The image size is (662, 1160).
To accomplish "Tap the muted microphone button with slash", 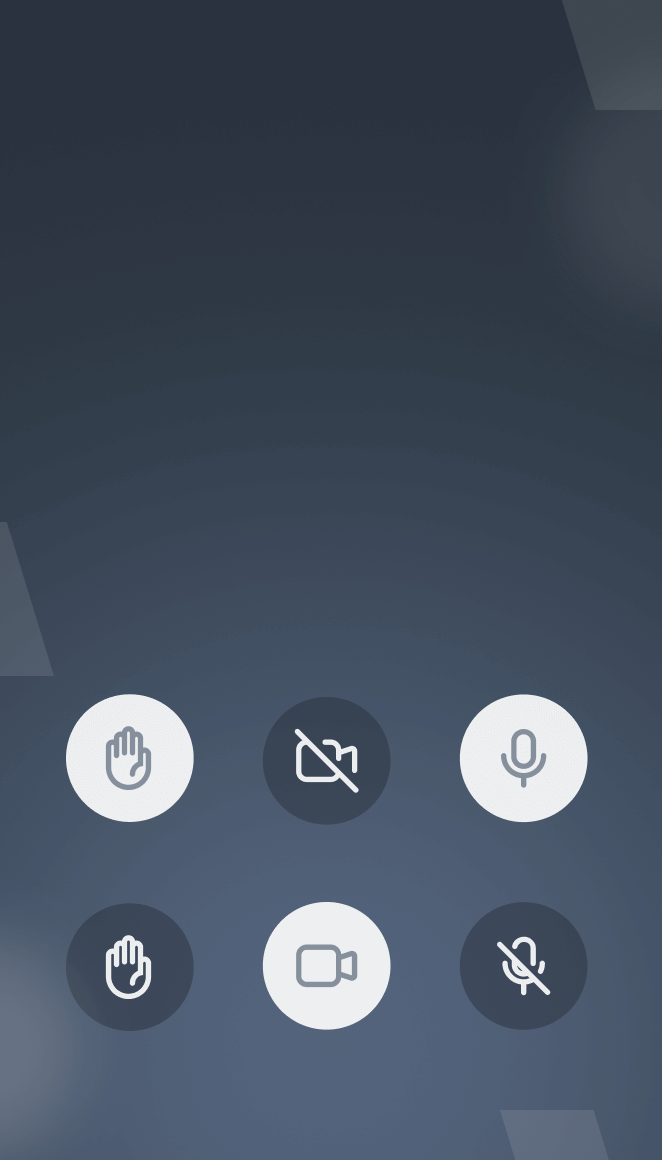I will pos(523,966).
